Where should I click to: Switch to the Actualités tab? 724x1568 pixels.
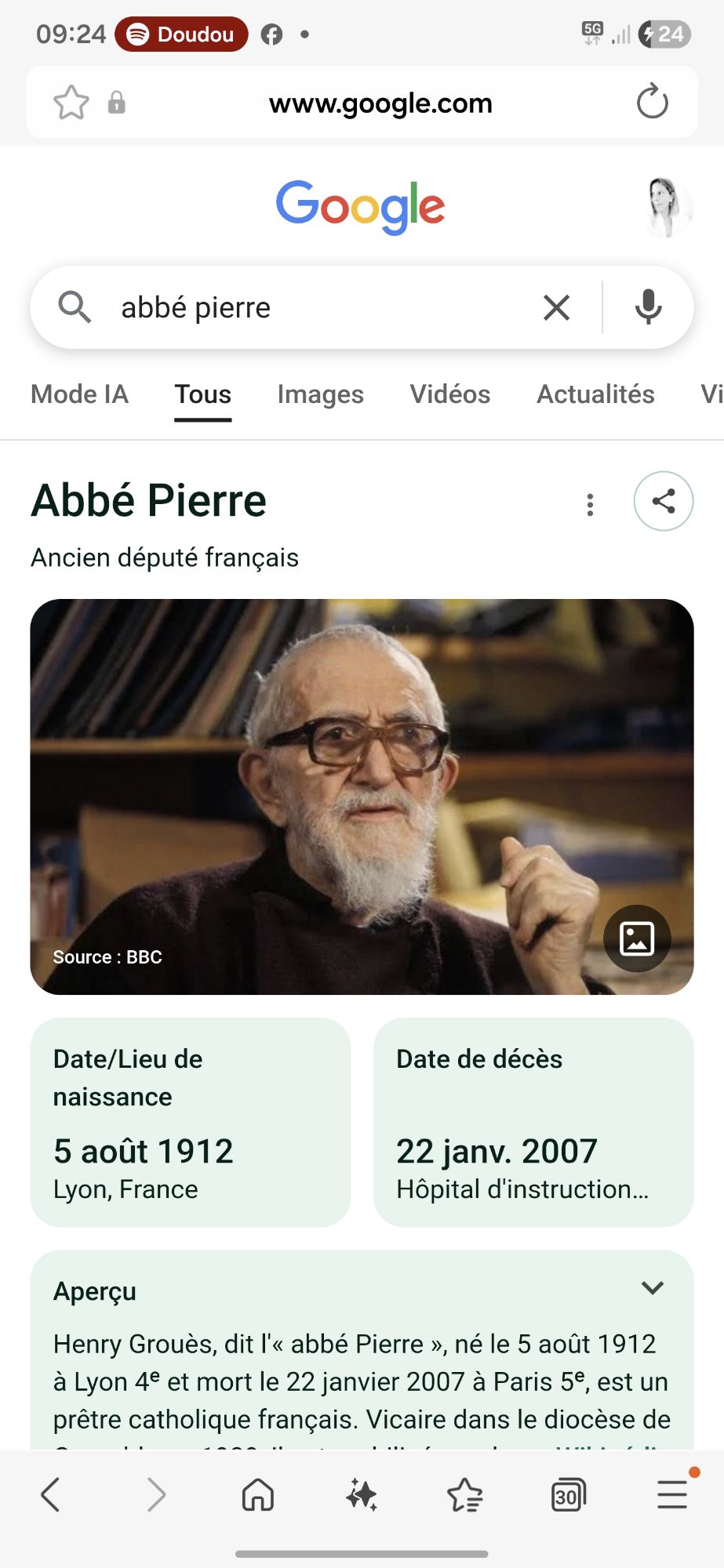point(595,394)
